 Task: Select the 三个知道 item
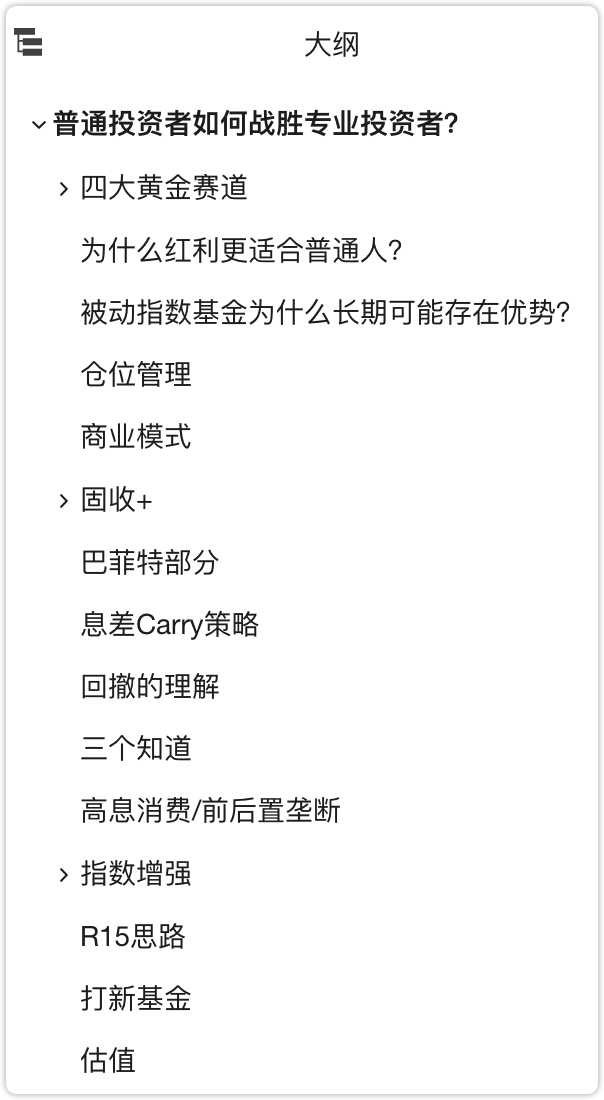click(x=136, y=749)
